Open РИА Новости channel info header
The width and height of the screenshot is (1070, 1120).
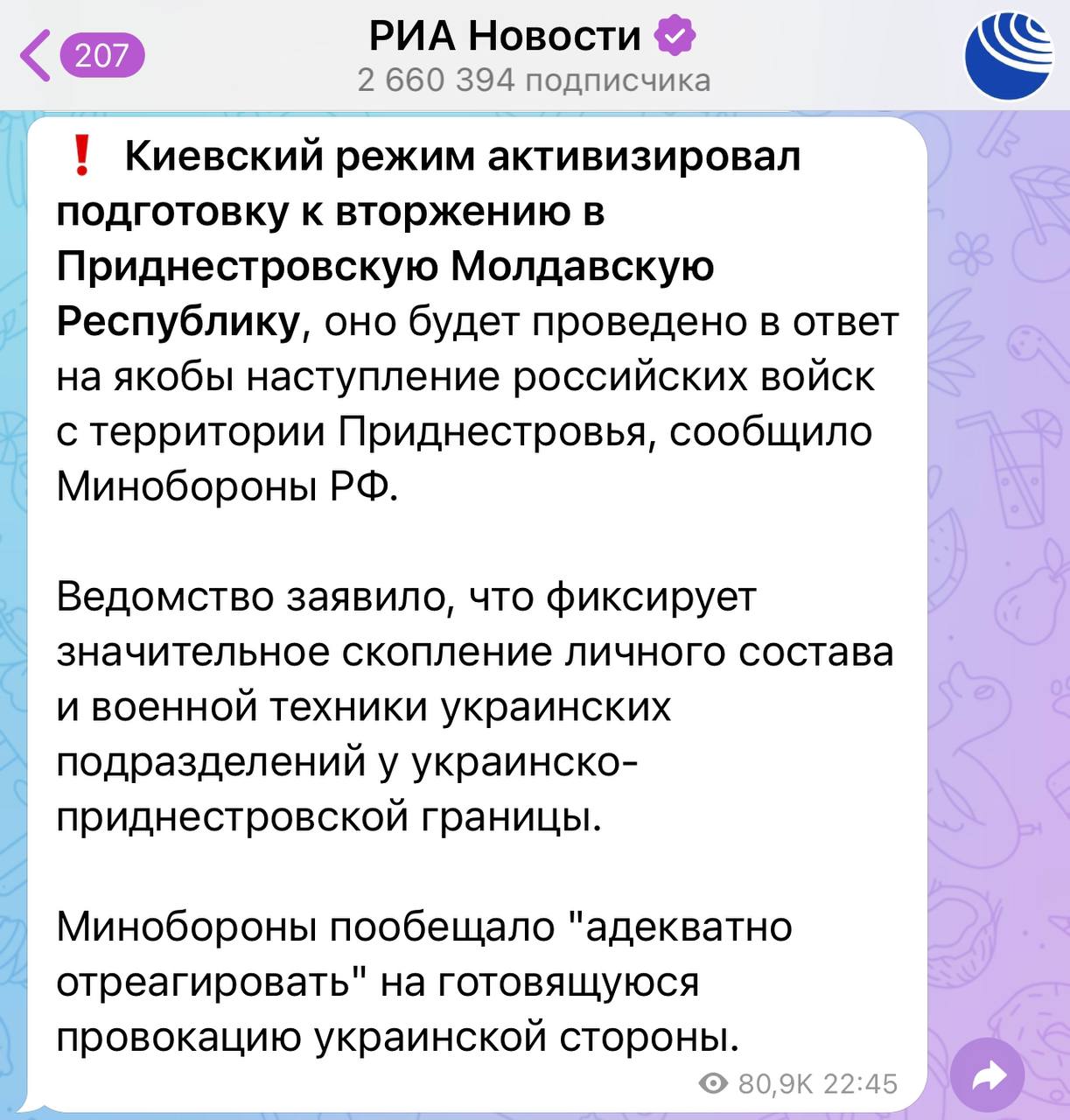tap(532, 55)
